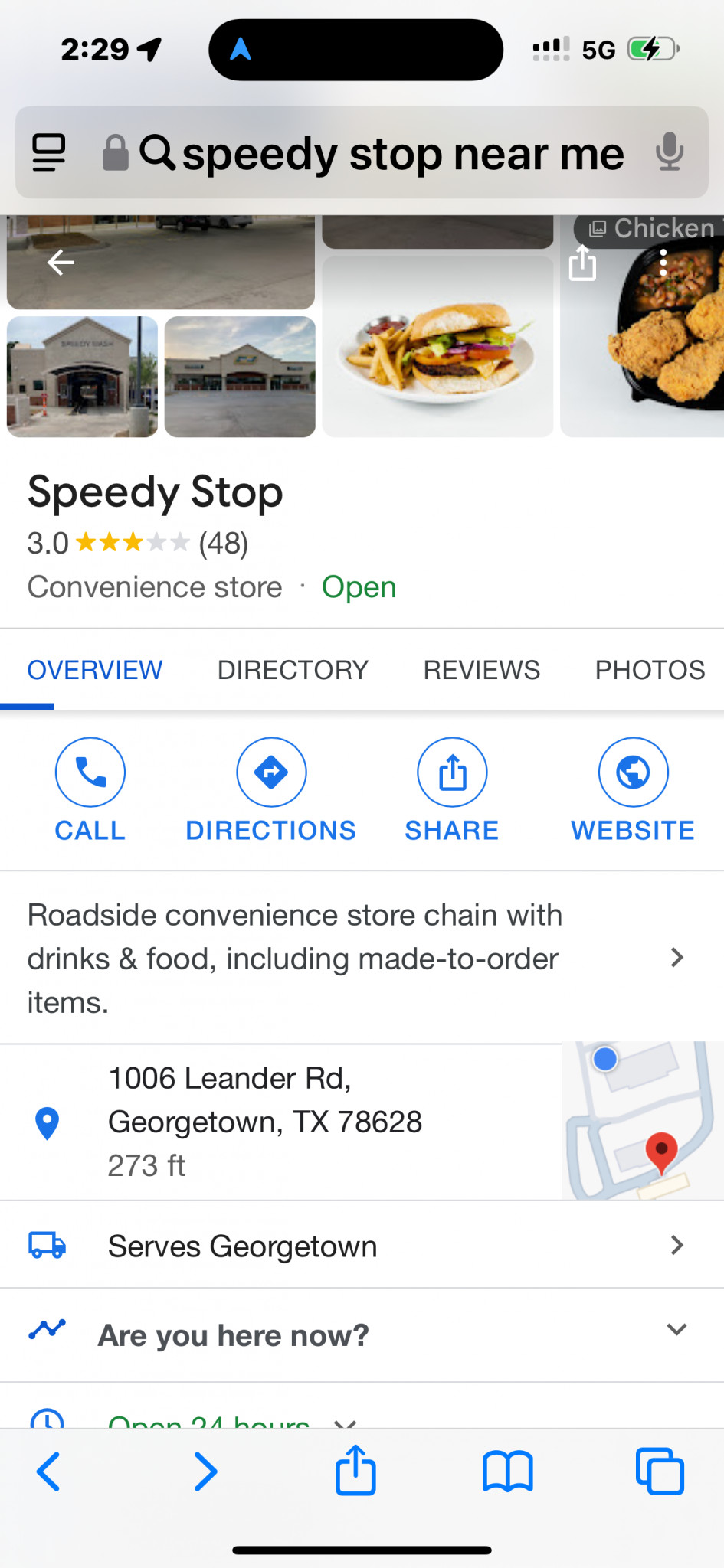This screenshot has width=724, height=1568.
Task: Open Safari bookmarks
Action: [507, 1472]
